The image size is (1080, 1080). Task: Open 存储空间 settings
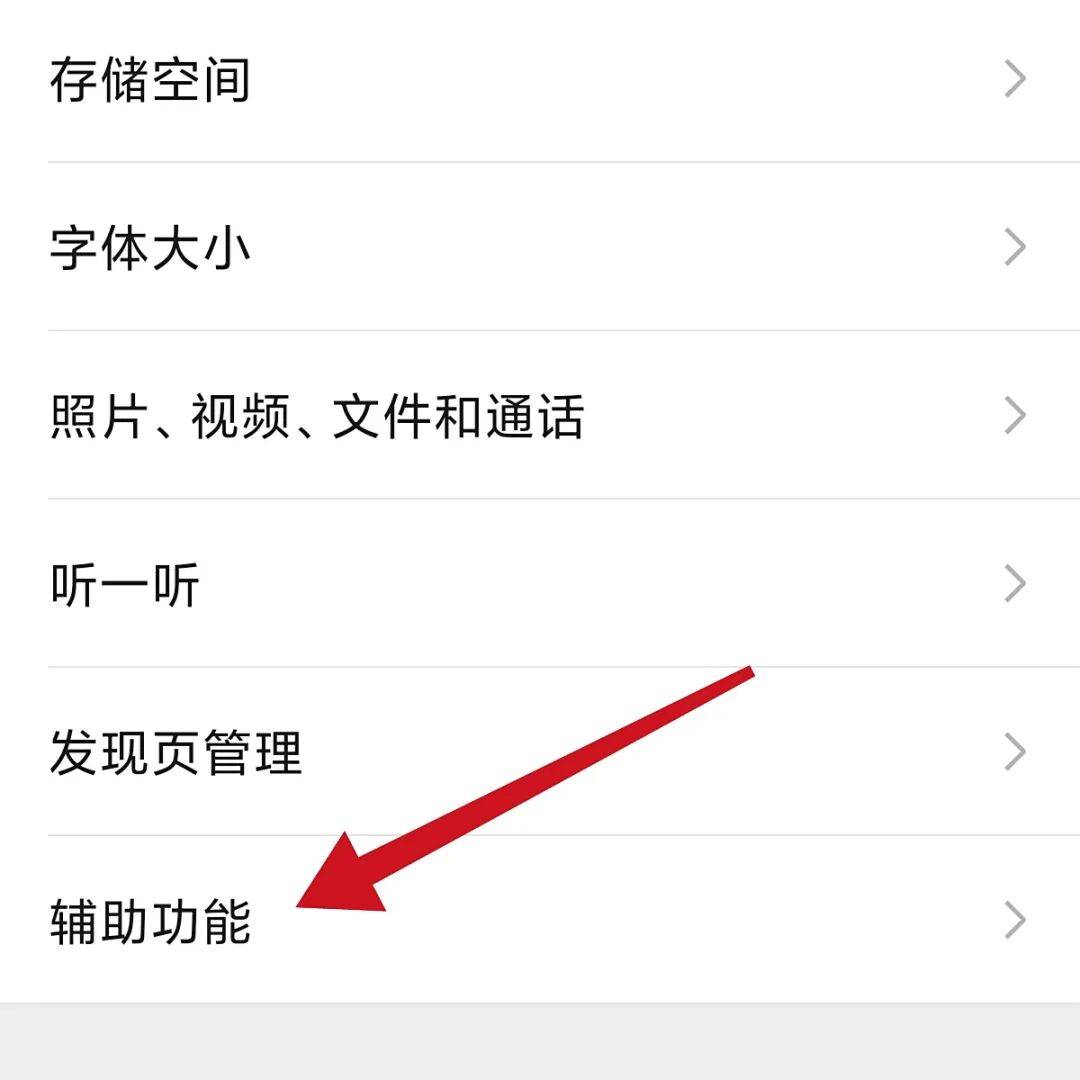150,80
